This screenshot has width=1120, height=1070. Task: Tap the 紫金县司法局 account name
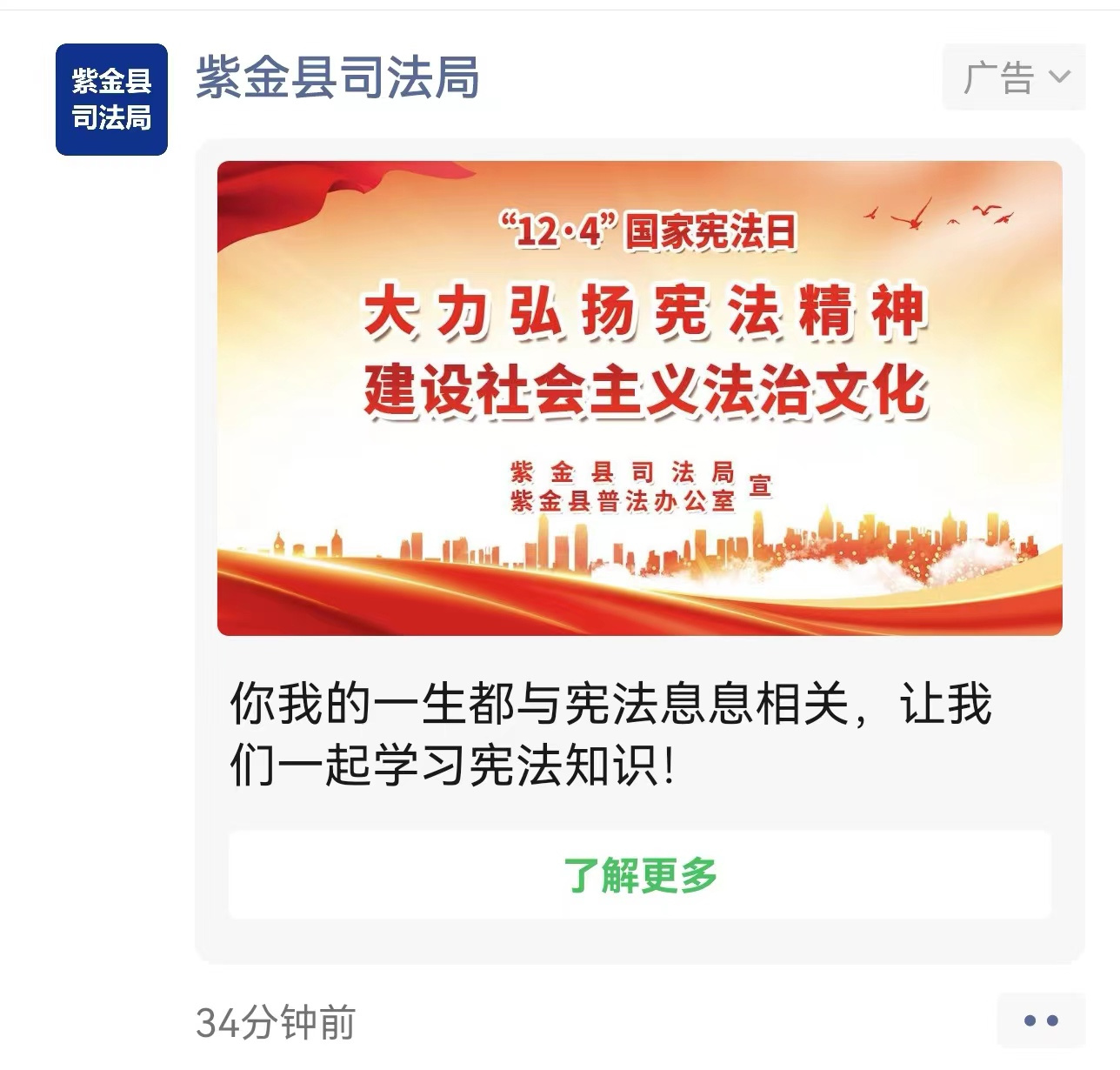337,77
